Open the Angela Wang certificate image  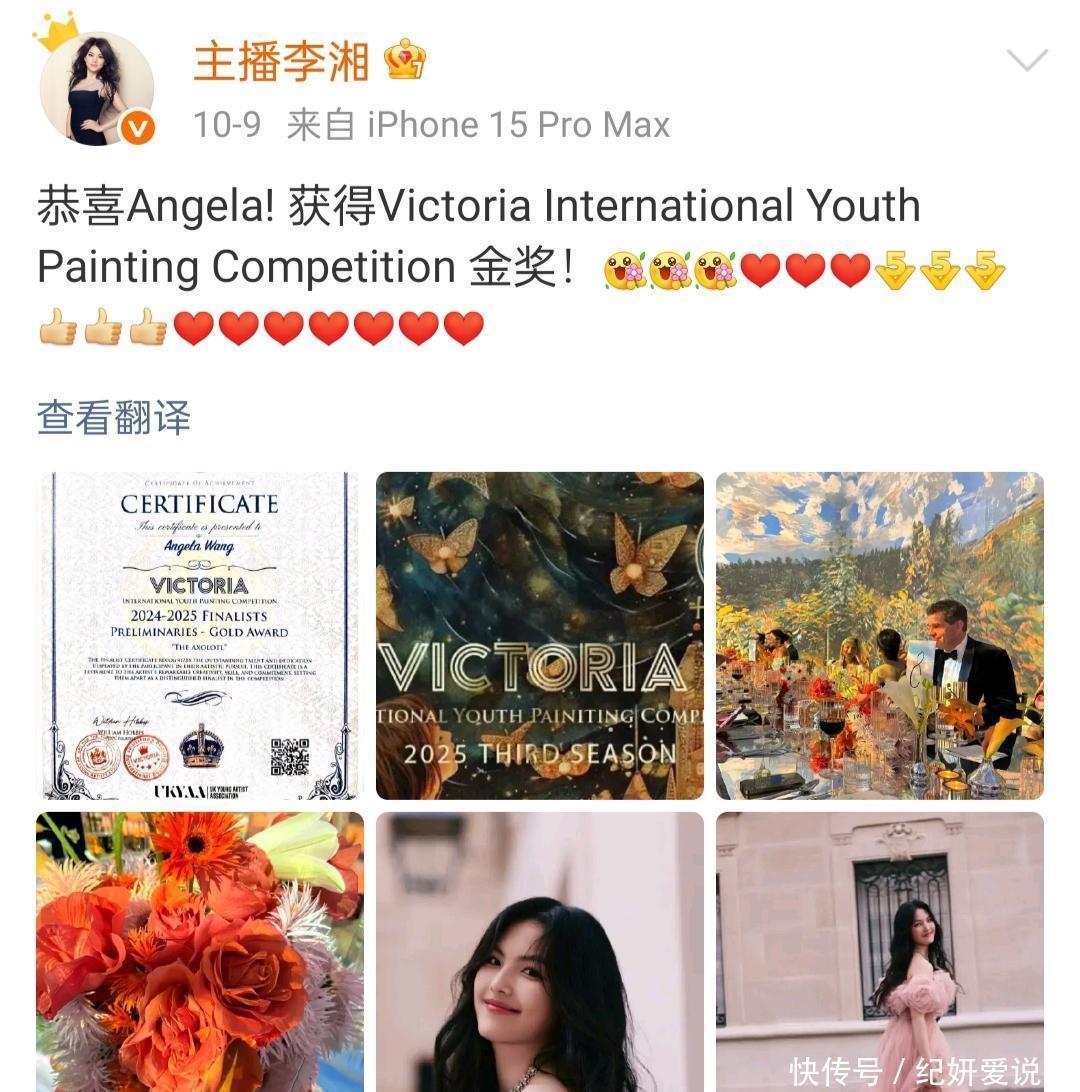coord(198,636)
